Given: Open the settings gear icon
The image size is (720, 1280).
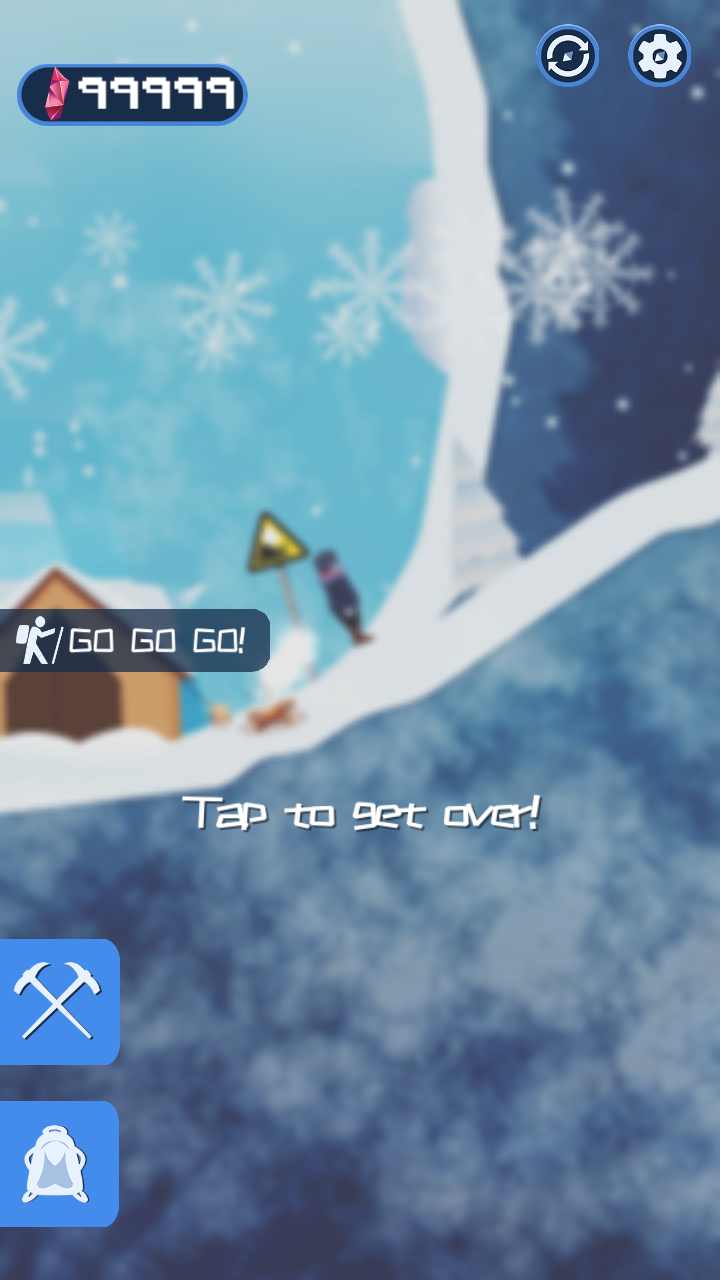Looking at the screenshot, I should (658, 57).
